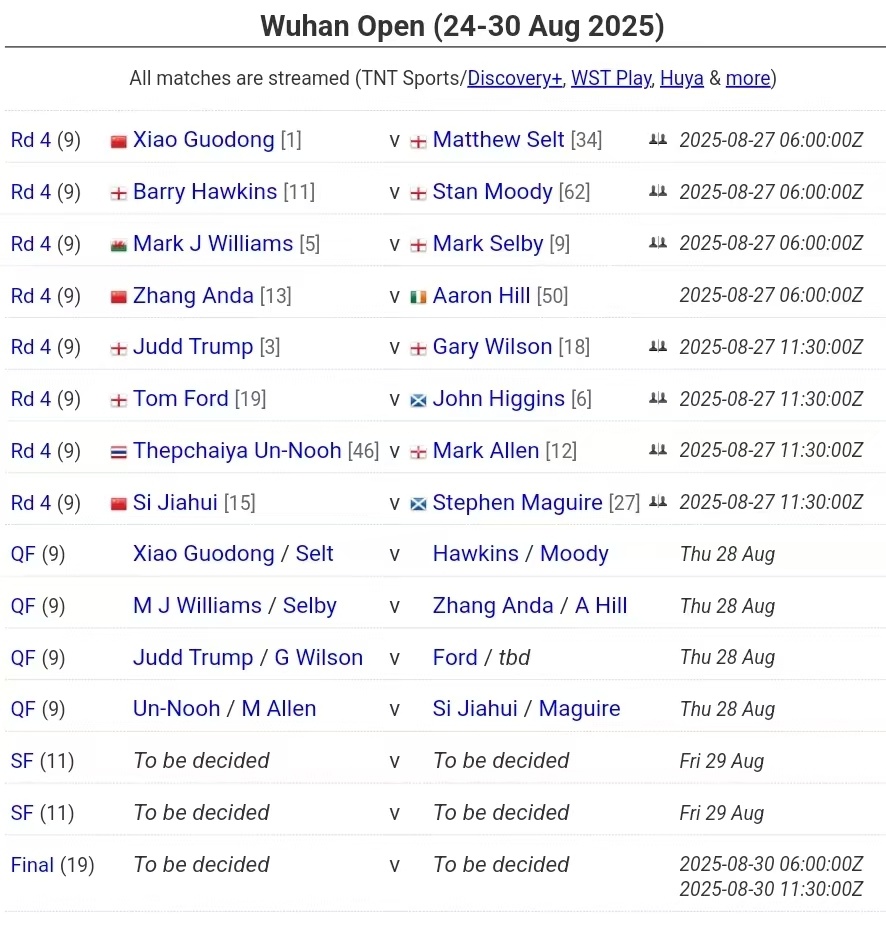Select Stan Moody's name
Image resolution: width=886 pixels, height=946 pixels.
(x=492, y=192)
